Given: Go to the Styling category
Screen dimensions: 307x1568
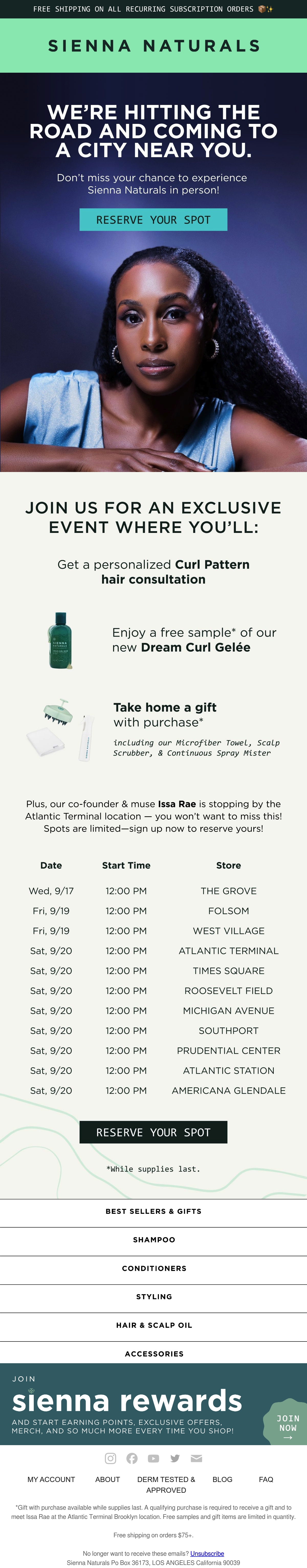Looking at the screenshot, I should click(153, 1296).
